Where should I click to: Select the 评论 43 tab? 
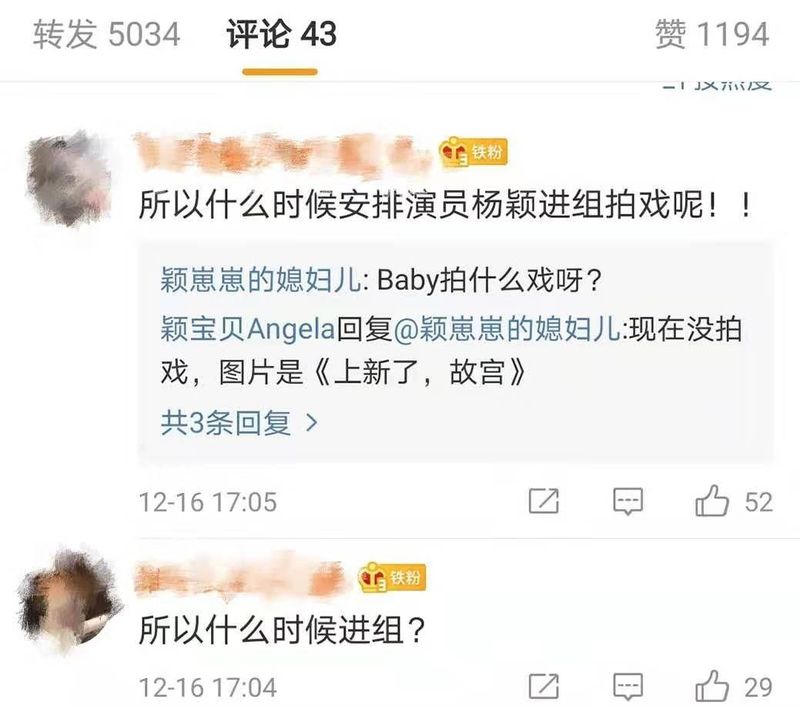click(281, 35)
